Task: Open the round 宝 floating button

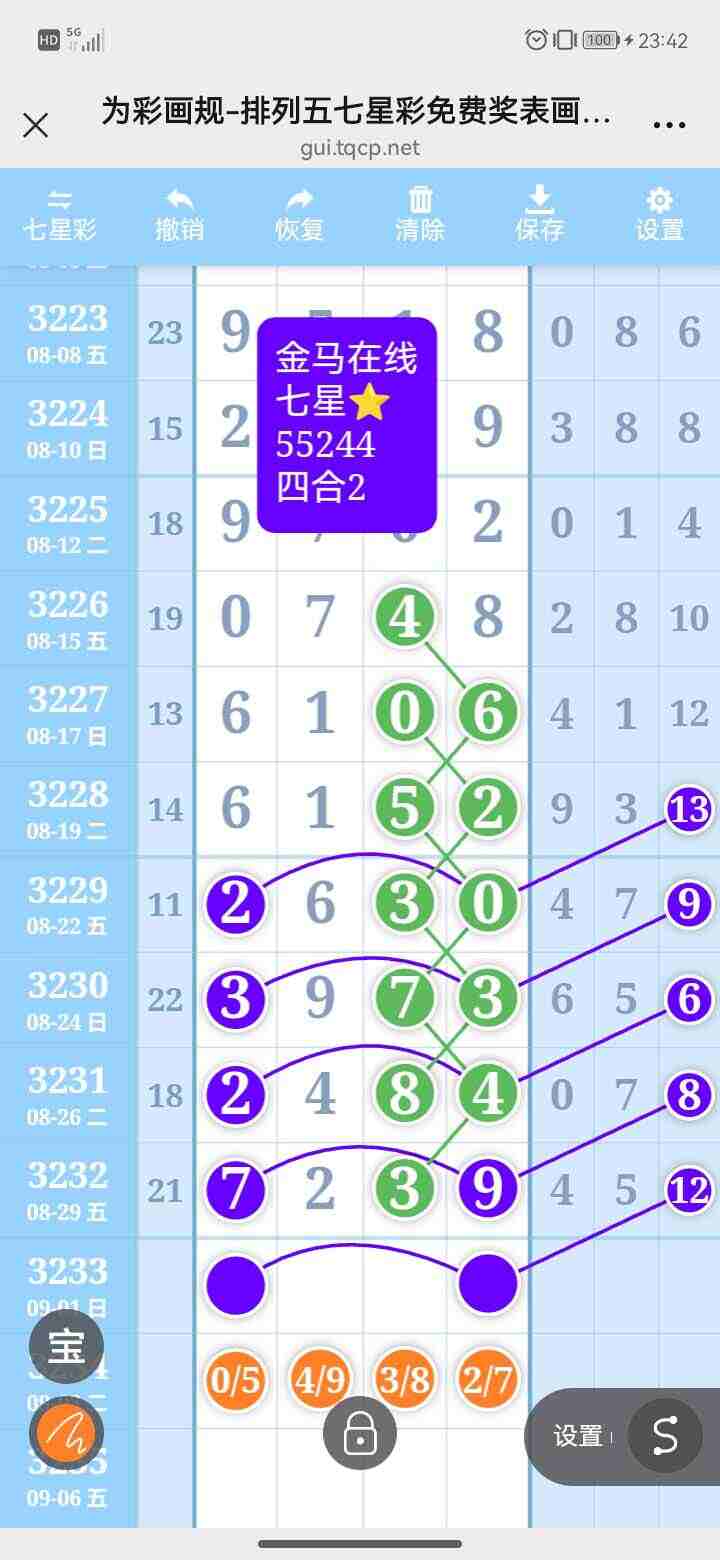Action: click(x=66, y=1347)
